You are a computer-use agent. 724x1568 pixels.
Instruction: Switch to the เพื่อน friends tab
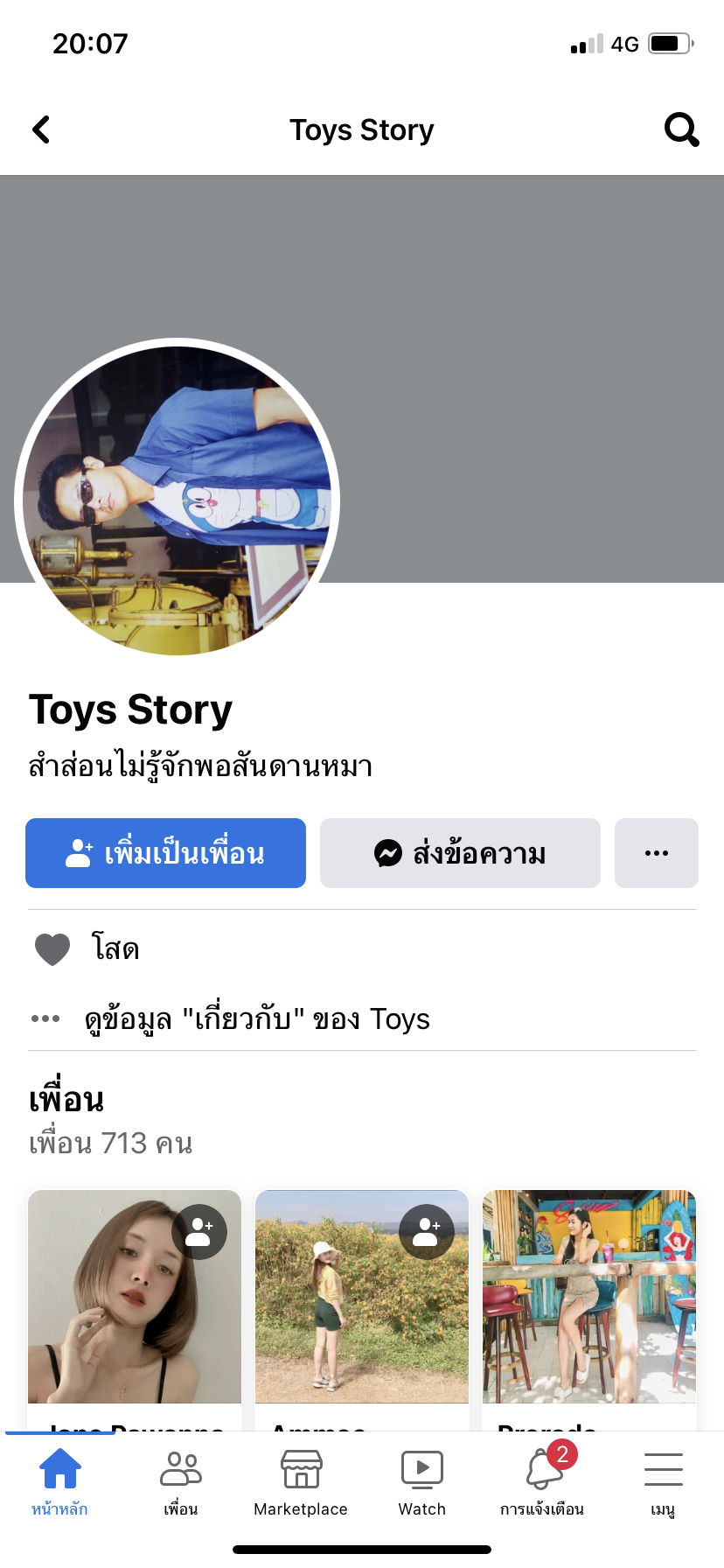click(x=181, y=1480)
